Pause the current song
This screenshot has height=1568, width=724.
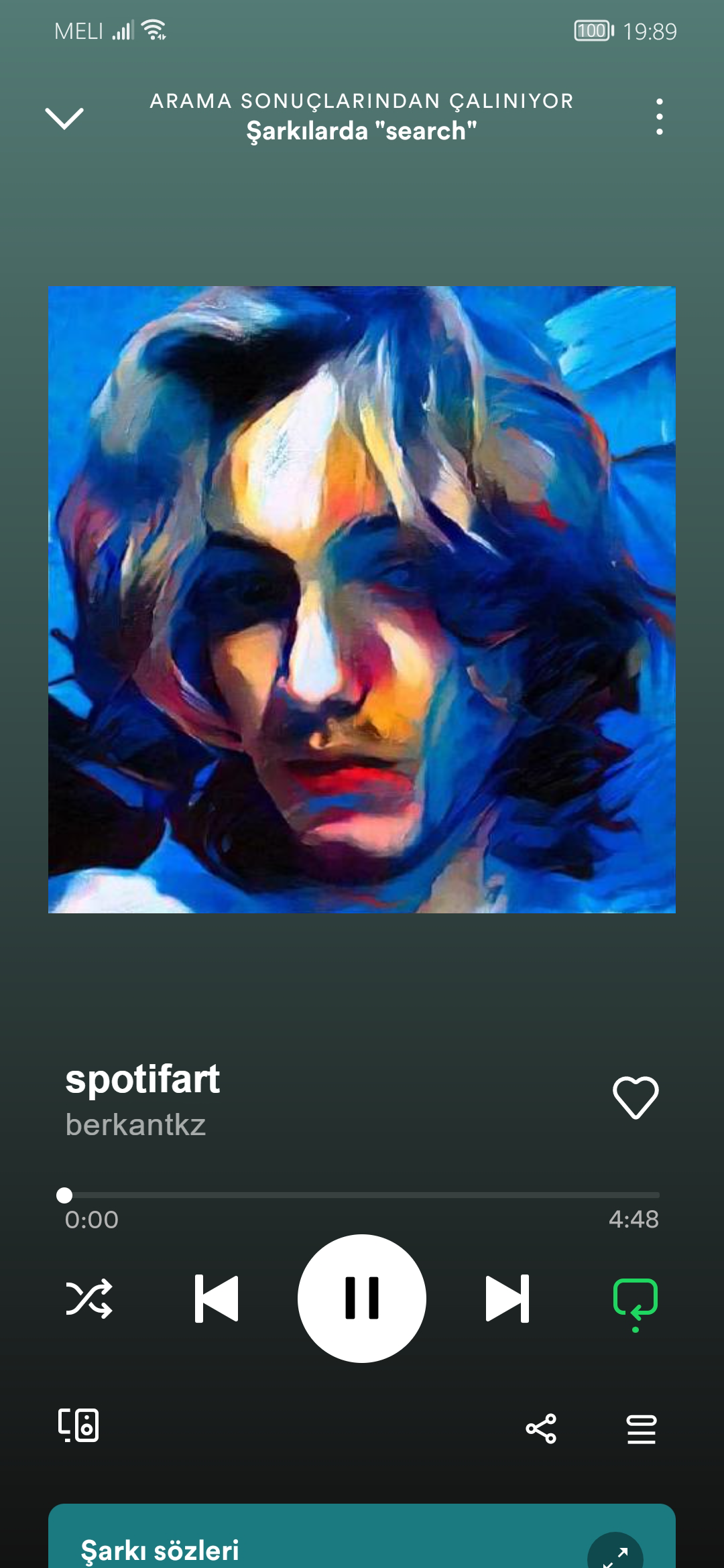[x=362, y=1299]
